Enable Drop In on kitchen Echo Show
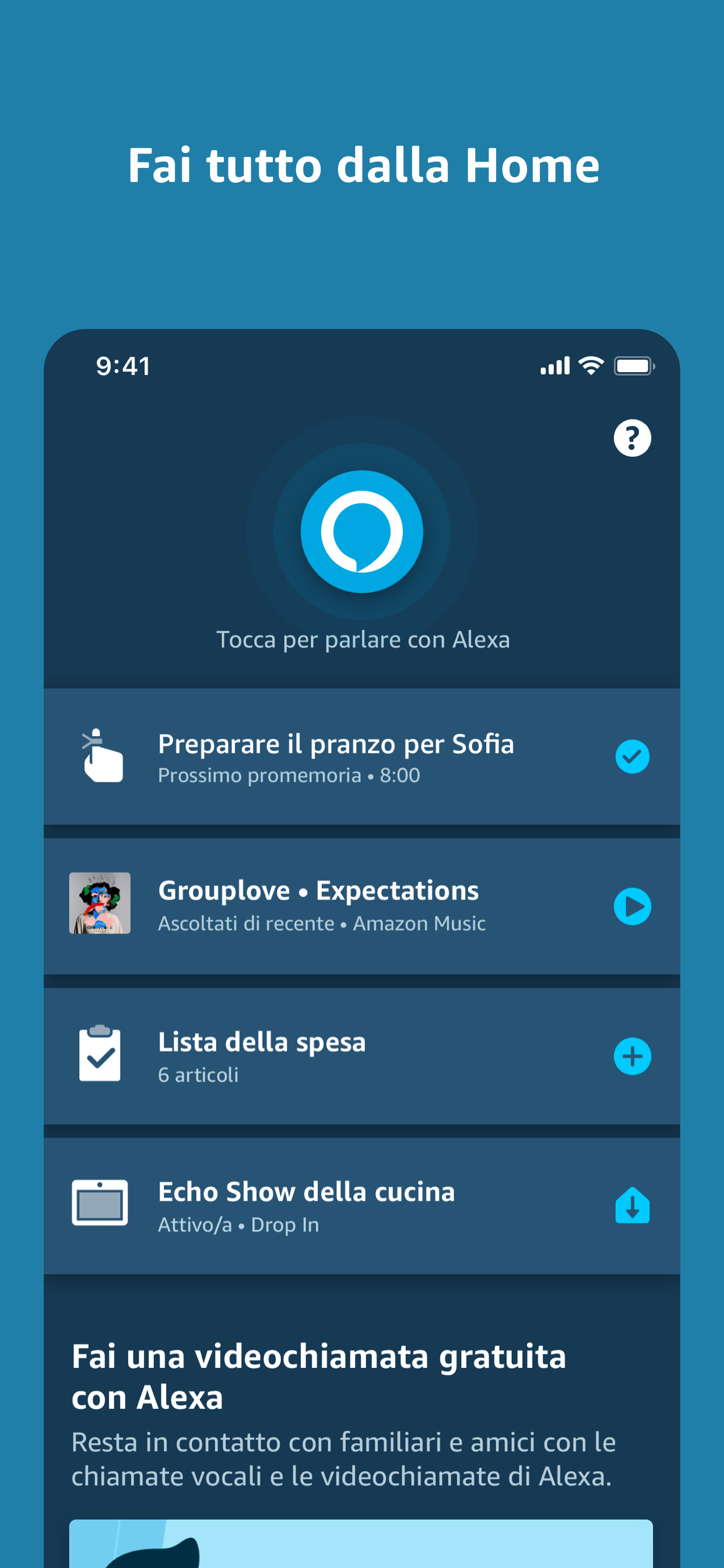Screen dimensions: 724x1568 (x=632, y=1206)
